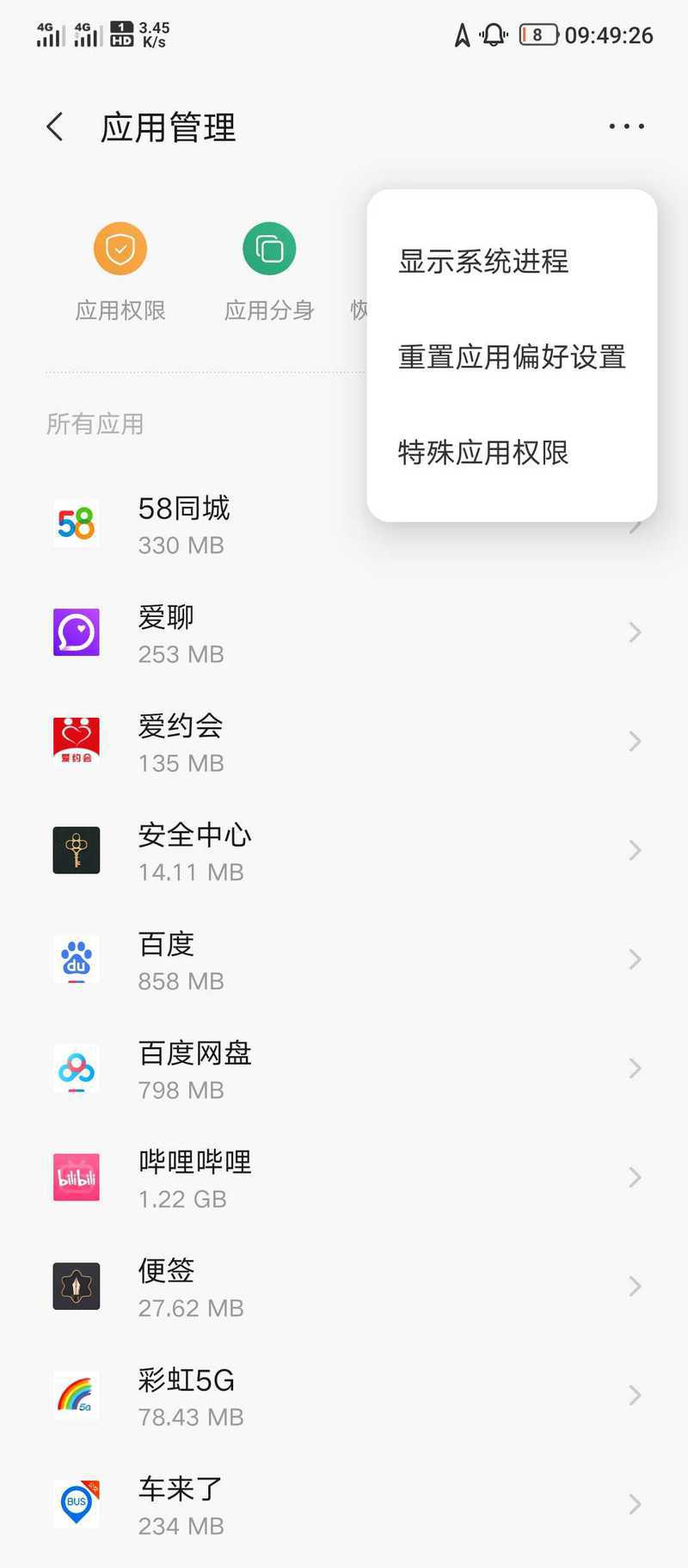Open 特殊应用权限 option

pyautogui.click(x=483, y=452)
